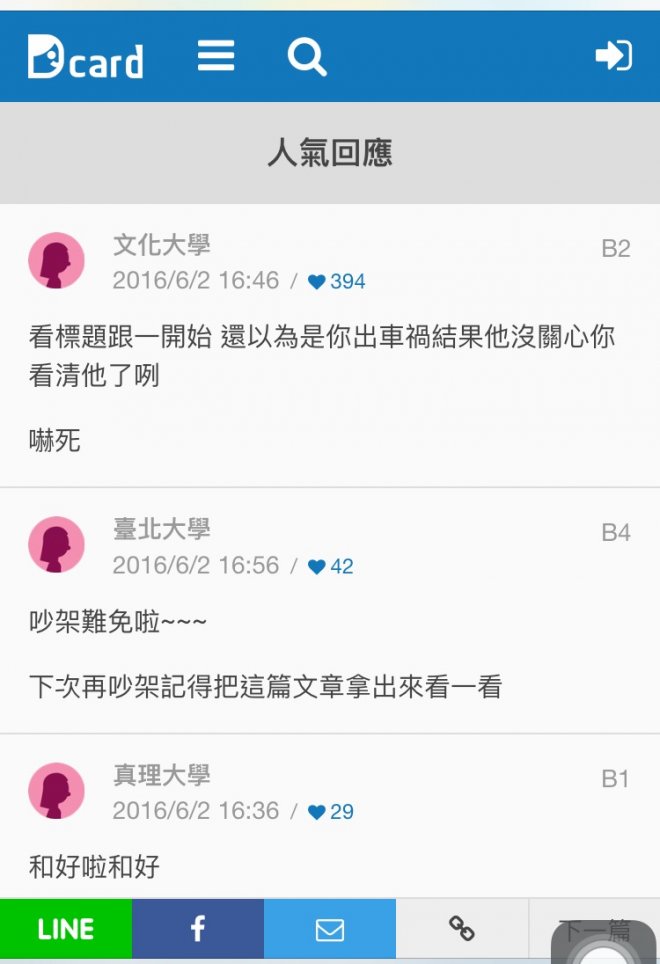The height and width of the screenshot is (964, 660).
Task: Open the search magnifier
Action: (306, 57)
